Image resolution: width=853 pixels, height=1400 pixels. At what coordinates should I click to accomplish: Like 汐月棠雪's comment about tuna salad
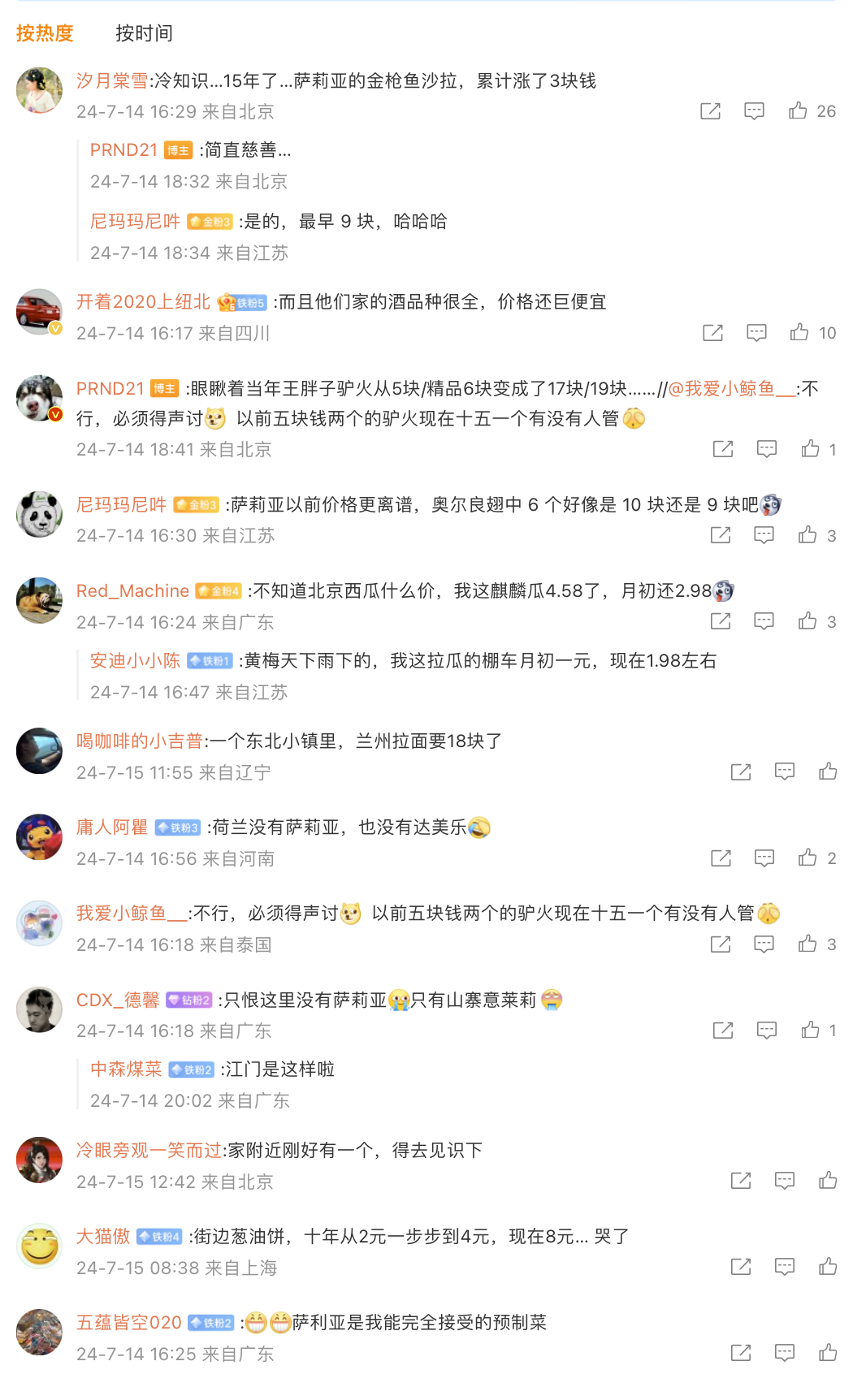(798, 111)
